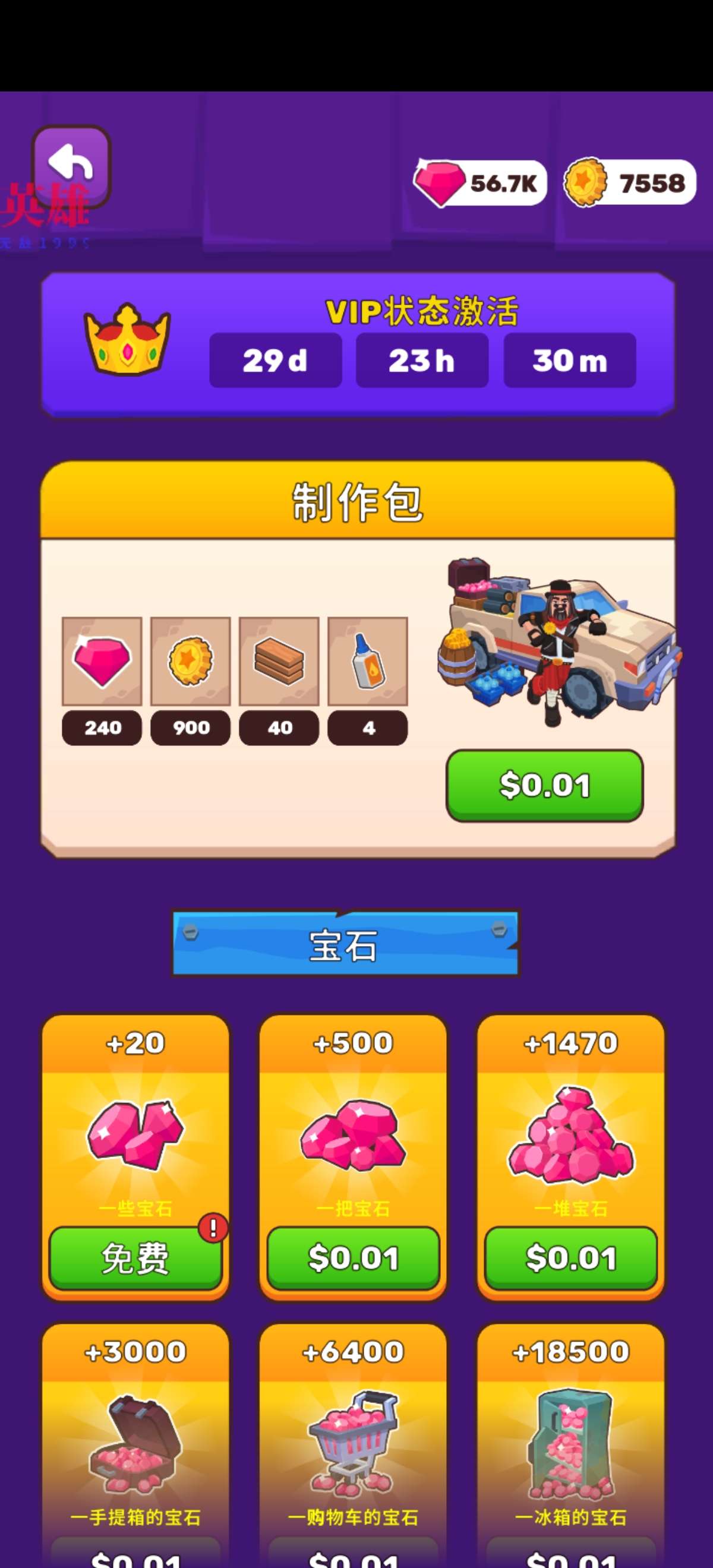This screenshot has width=713, height=1568.
Task: Tap the coin balance showing 7558
Action: pyautogui.click(x=630, y=182)
